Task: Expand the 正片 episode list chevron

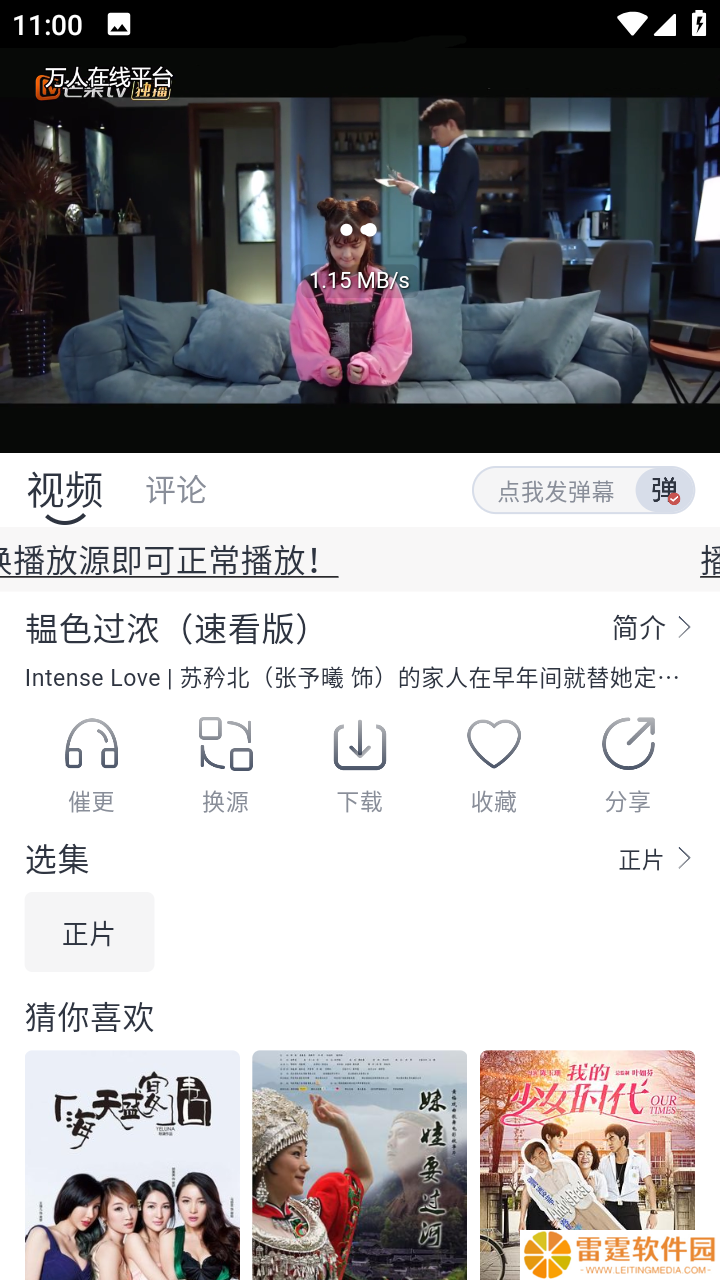Action: [656, 859]
